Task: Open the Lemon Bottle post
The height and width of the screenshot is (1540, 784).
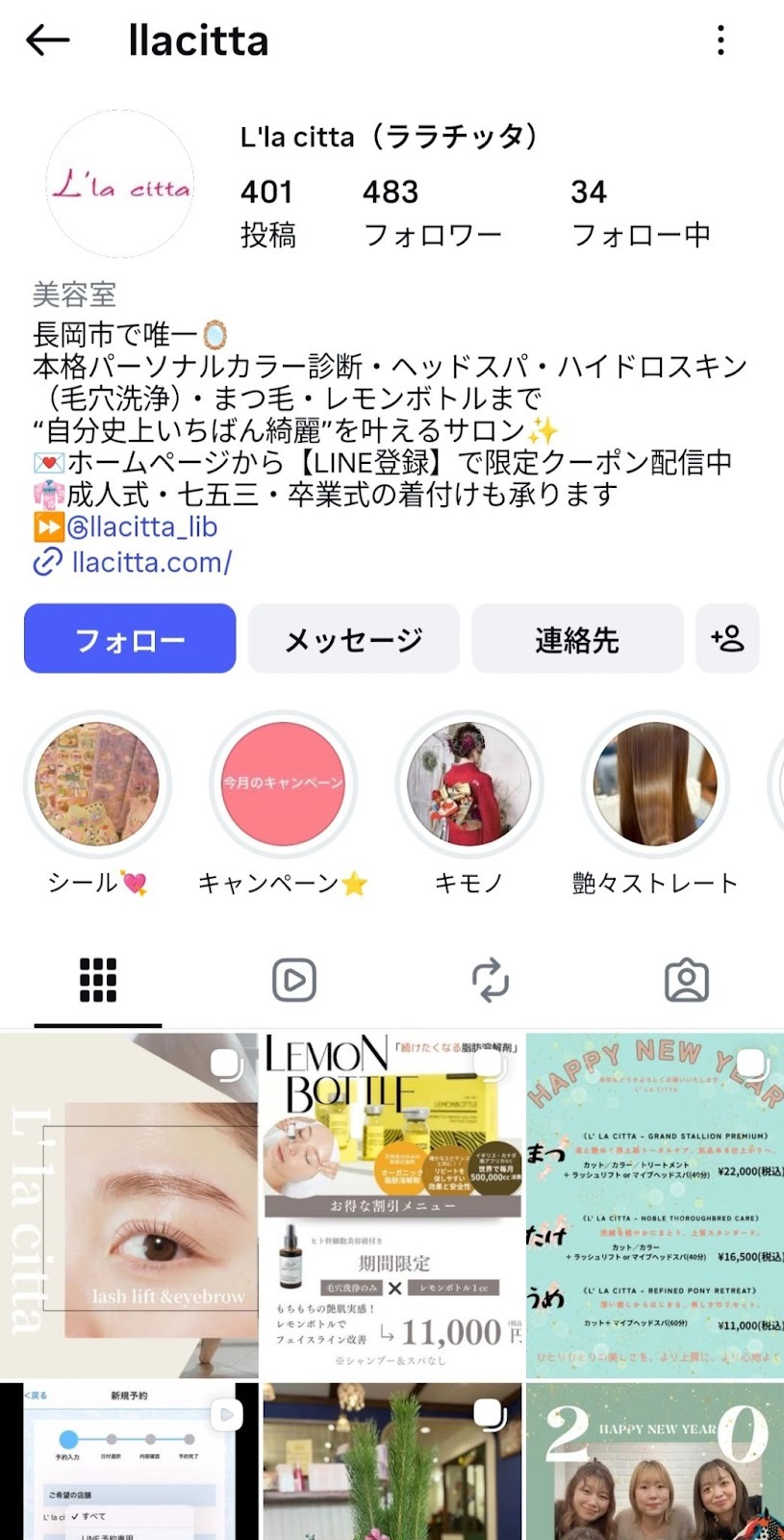Action: pyautogui.click(x=392, y=1205)
